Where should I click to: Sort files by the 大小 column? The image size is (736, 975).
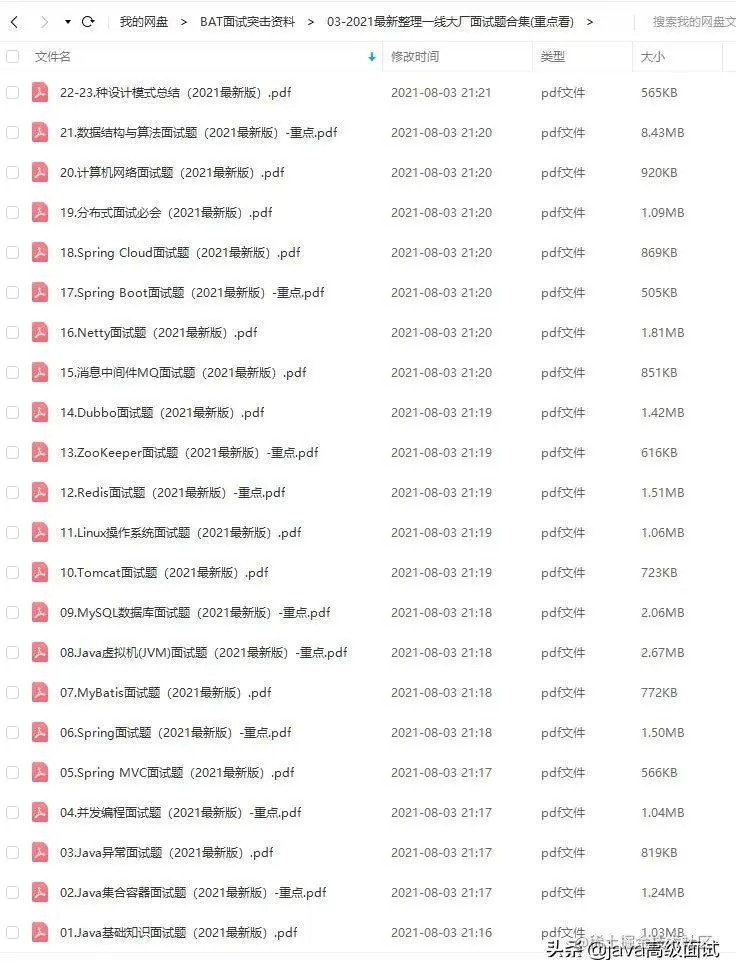[x=652, y=57]
